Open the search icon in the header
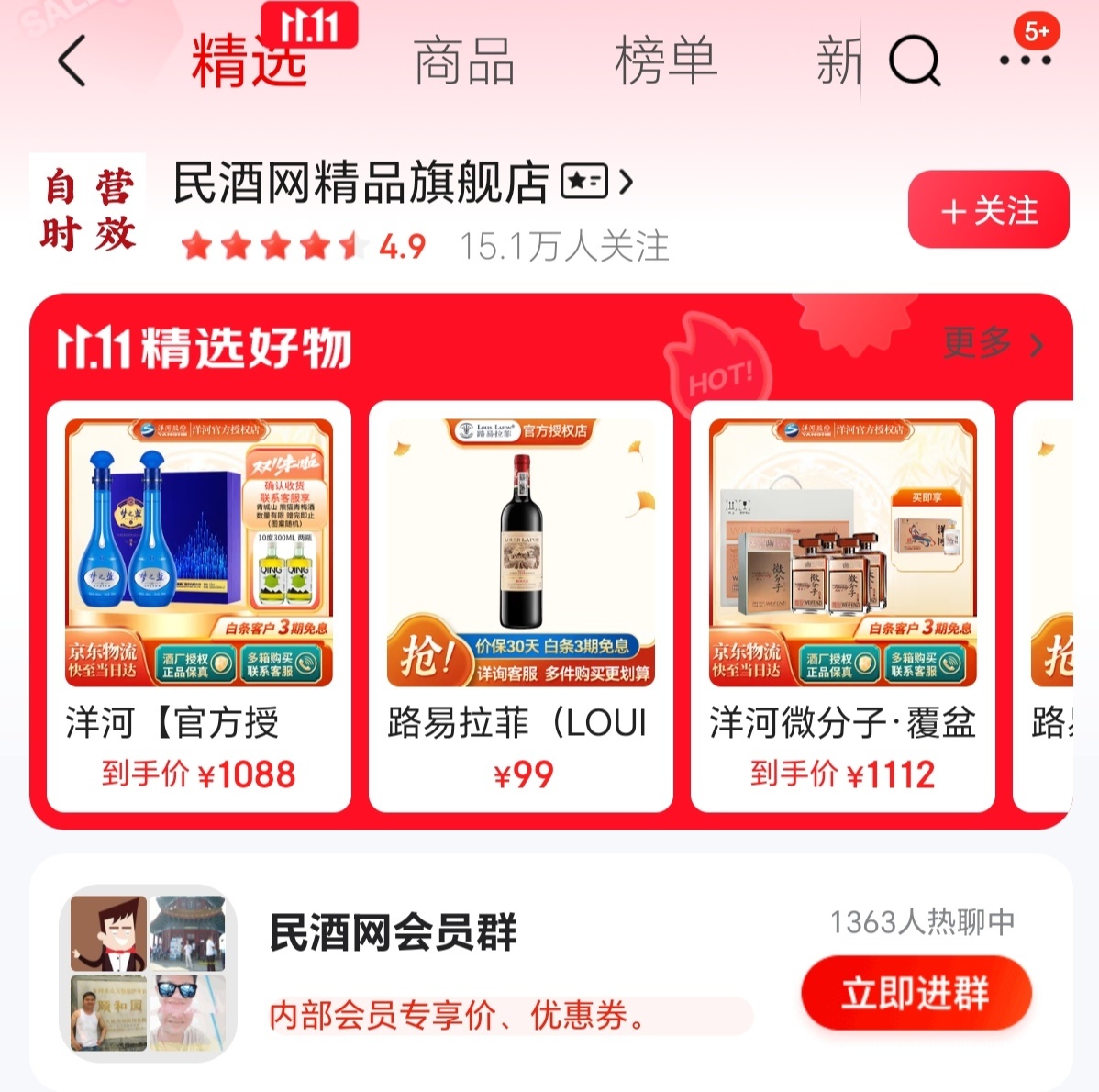 [x=914, y=61]
